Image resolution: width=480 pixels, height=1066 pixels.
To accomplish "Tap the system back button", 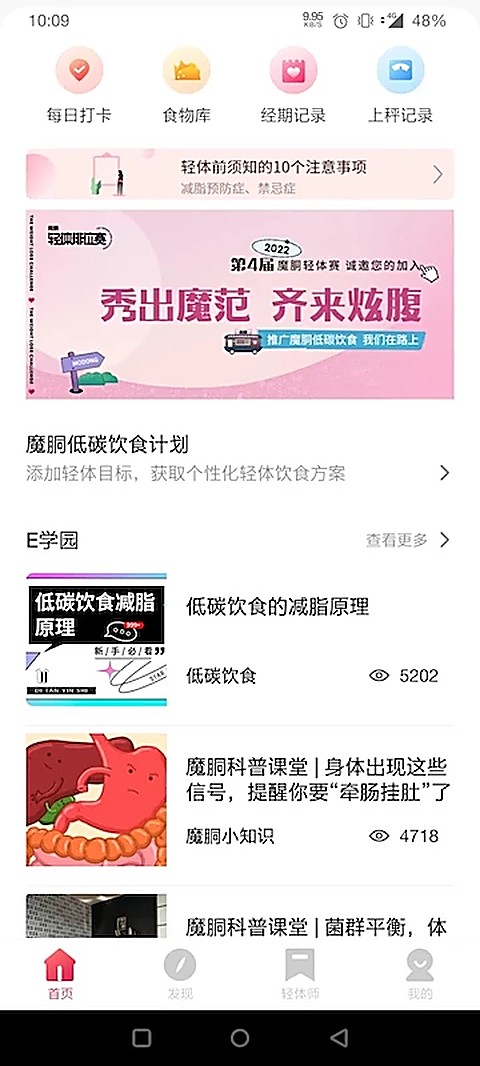I will [x=339, y=1037].
